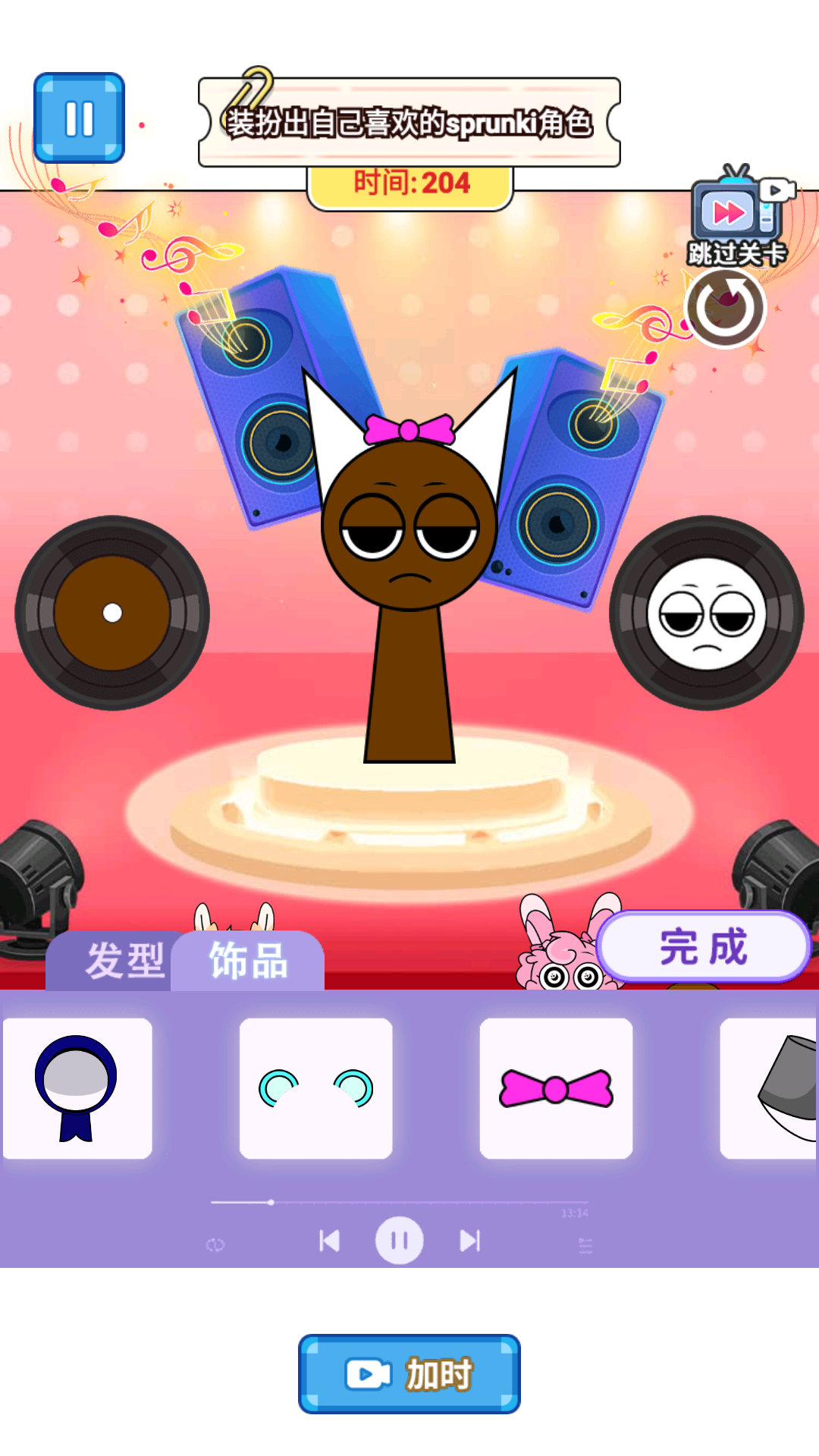Skip to the next track
Screen dimensions: 819x1456
470,1241
